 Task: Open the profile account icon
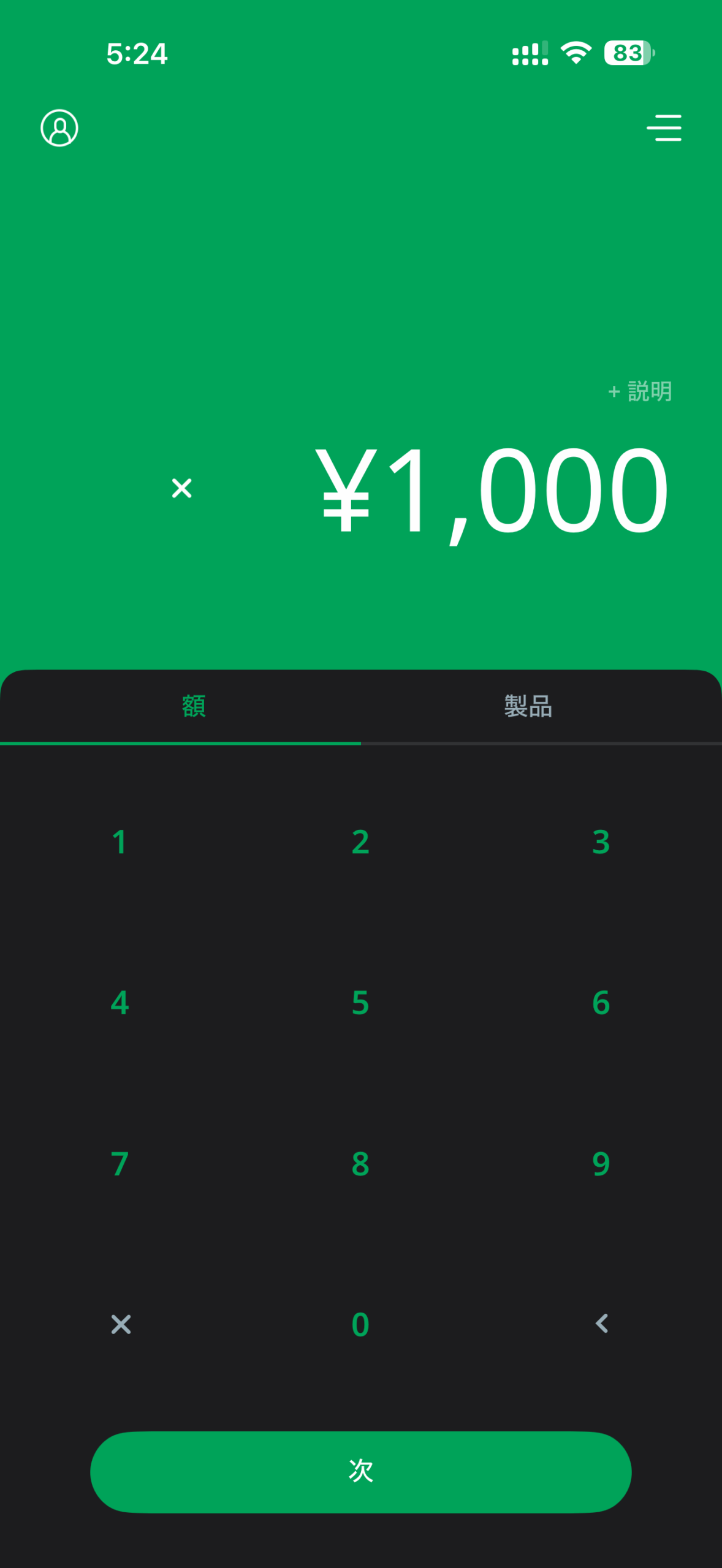pyautogui.click(x=59, y=128)
